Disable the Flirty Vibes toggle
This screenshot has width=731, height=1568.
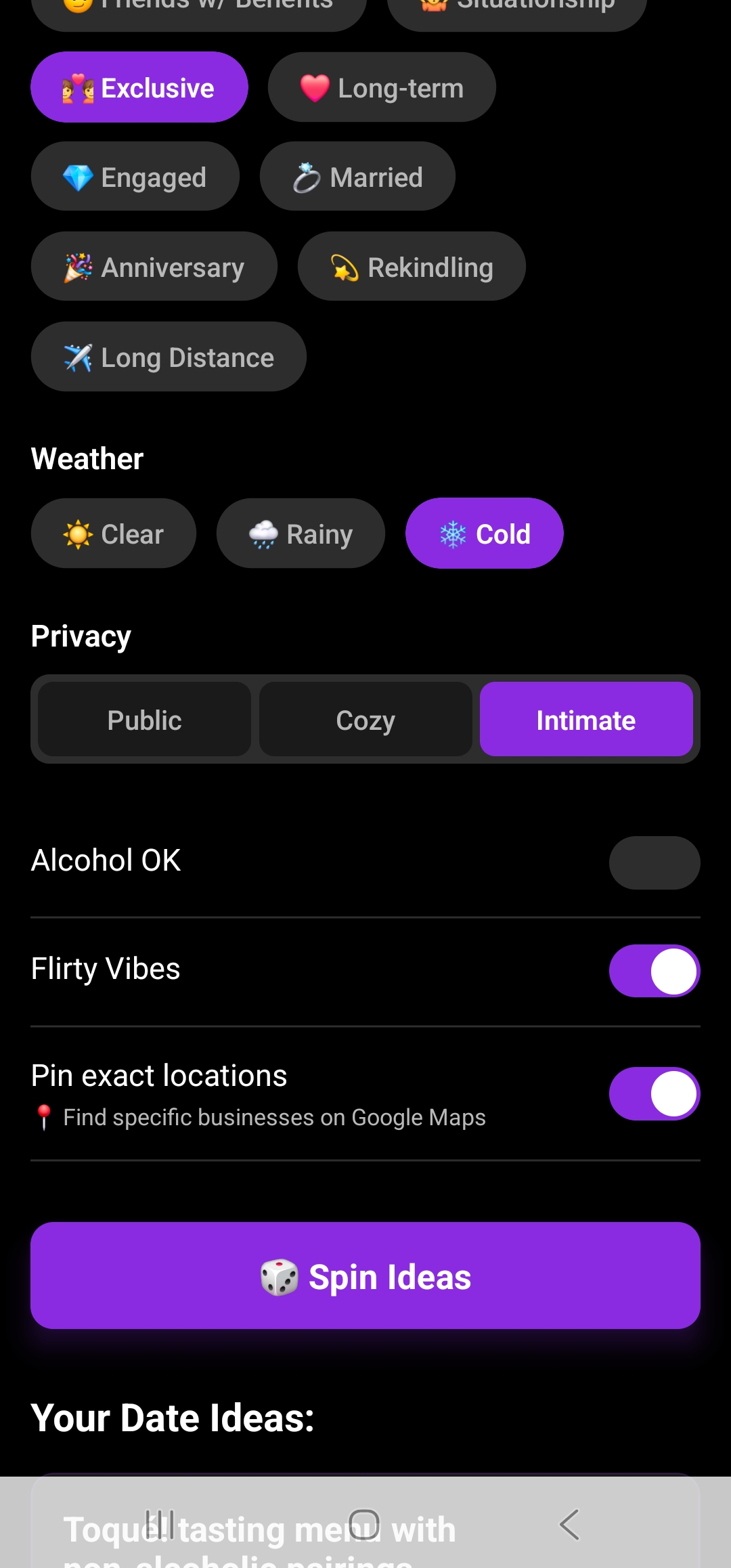pos(654,971)
